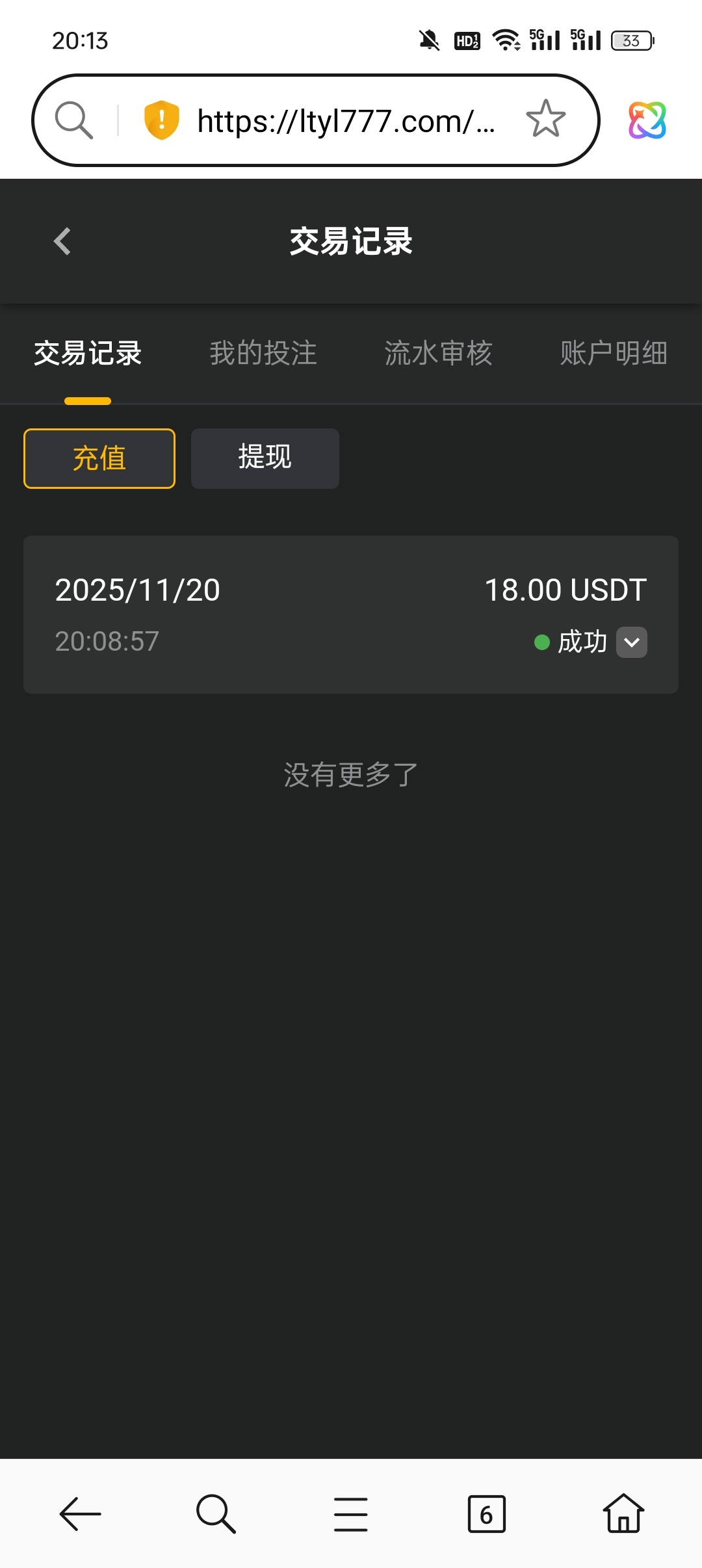Open the 流水审核 tab
The image size is (702, 1568).
[438, 354]
